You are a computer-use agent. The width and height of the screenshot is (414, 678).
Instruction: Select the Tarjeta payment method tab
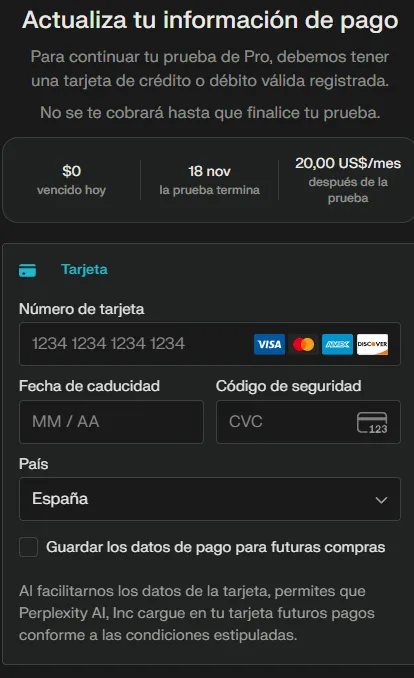pos(63,269)
